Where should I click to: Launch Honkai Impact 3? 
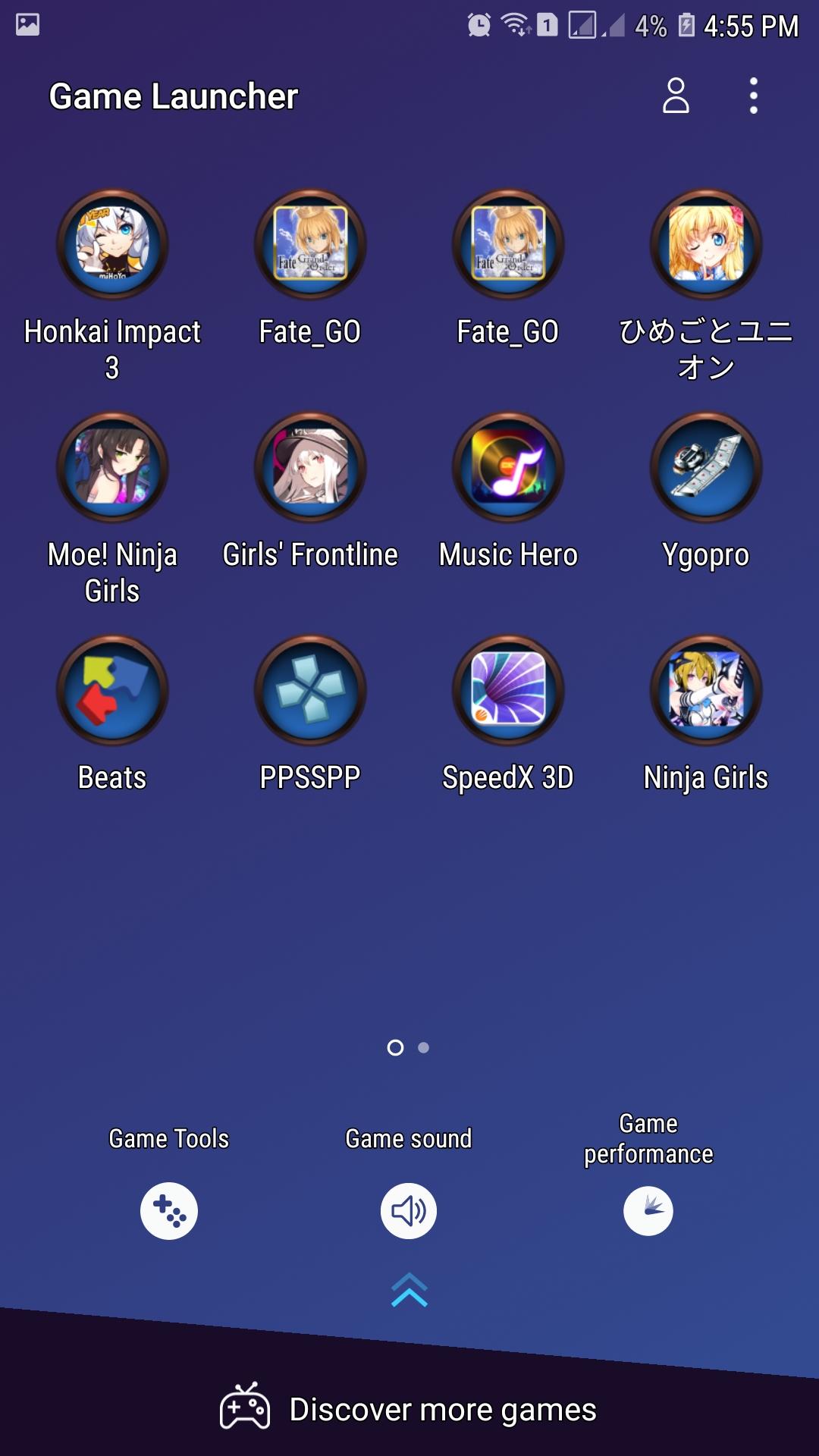tap(112, 244)
